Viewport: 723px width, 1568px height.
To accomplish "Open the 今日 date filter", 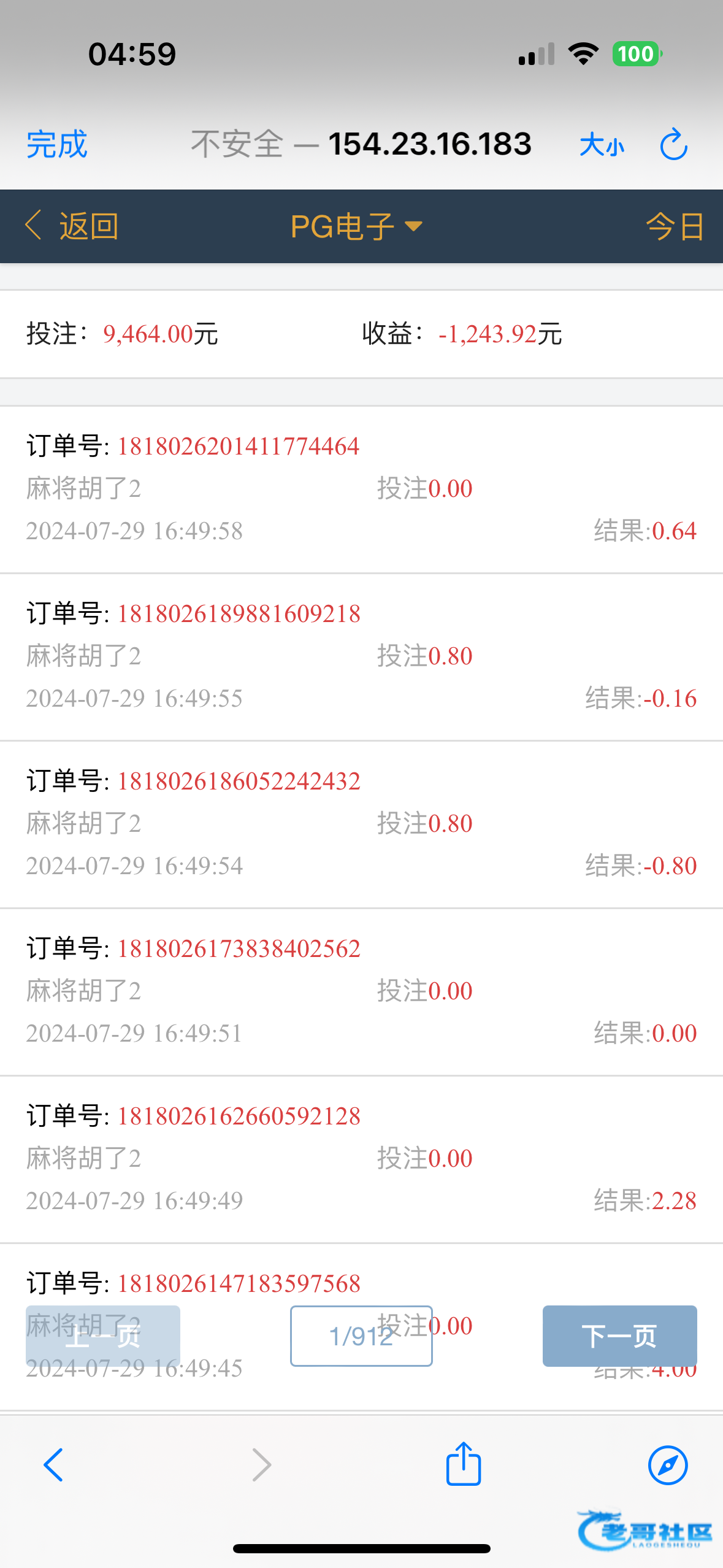I will coord(674,226).
